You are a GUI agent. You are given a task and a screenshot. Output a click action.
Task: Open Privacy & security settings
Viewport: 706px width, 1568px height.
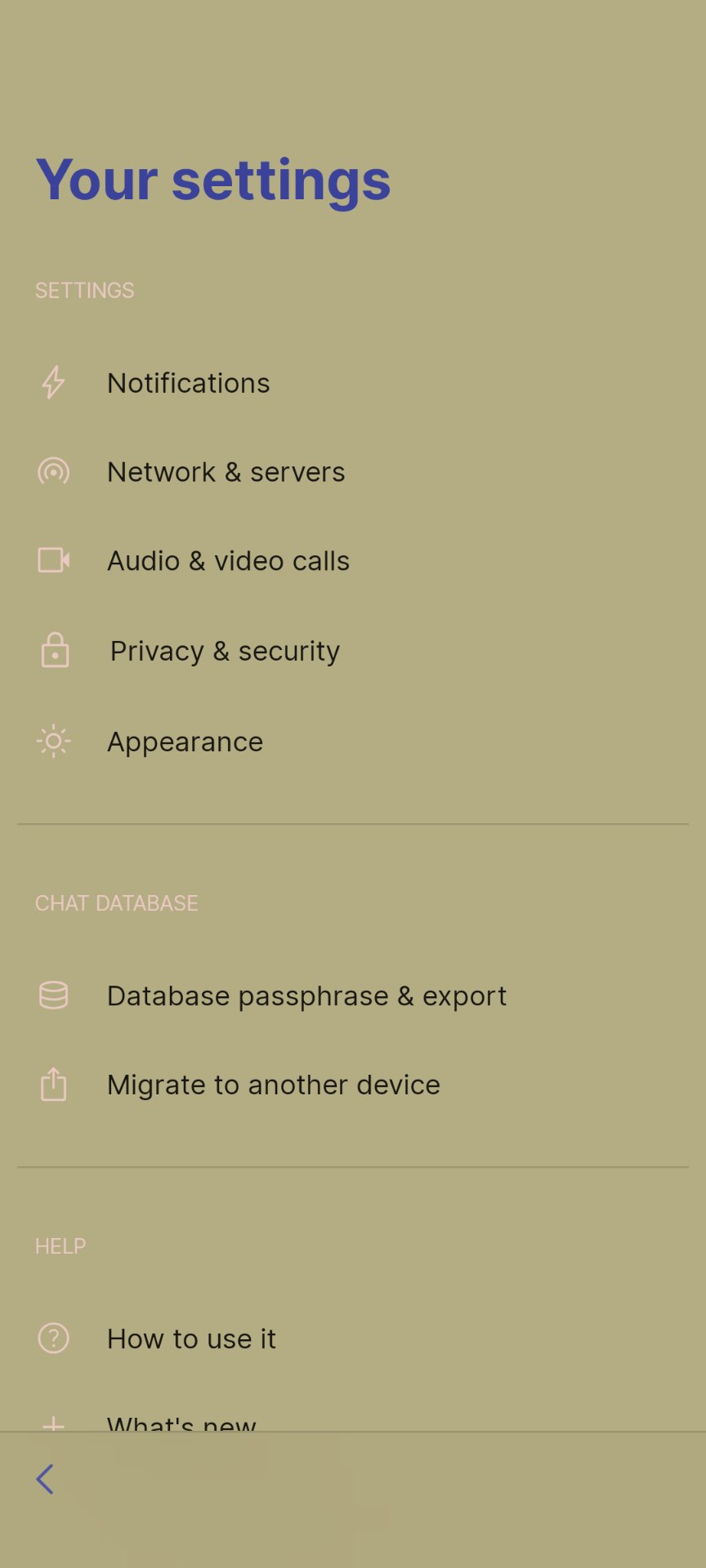click(225, 651)
